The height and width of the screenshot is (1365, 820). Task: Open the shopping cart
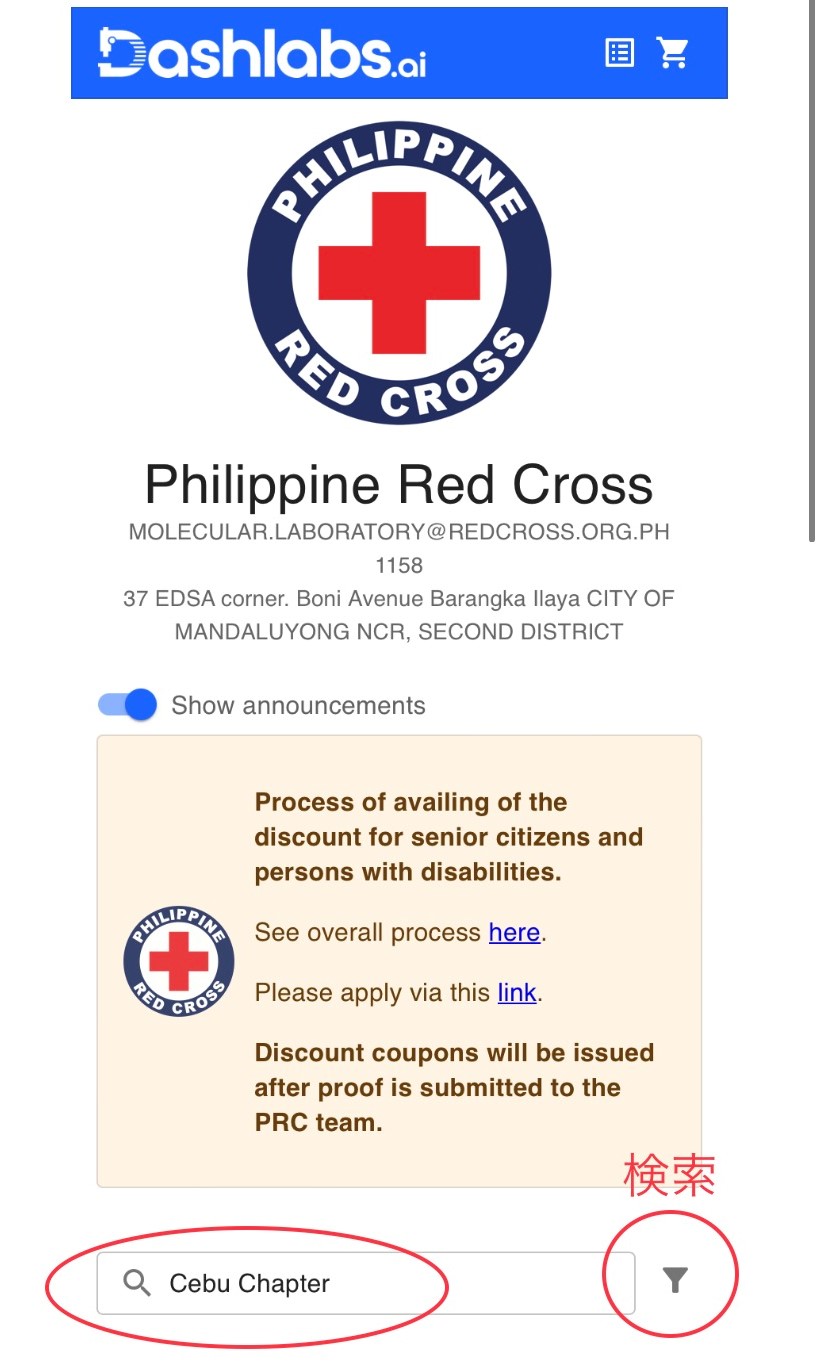click(673, 53)
